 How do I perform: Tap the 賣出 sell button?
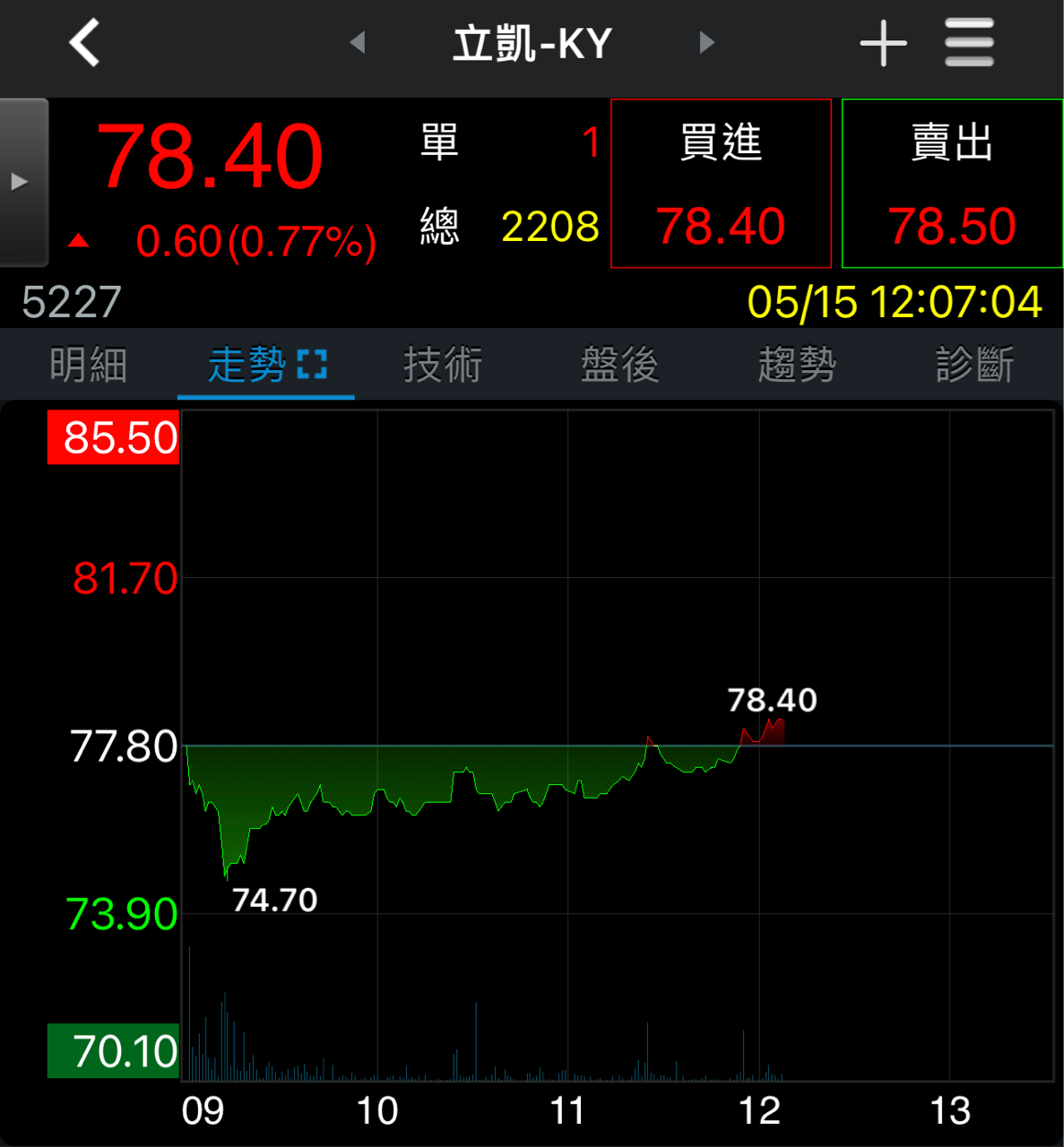pos(952,184)
